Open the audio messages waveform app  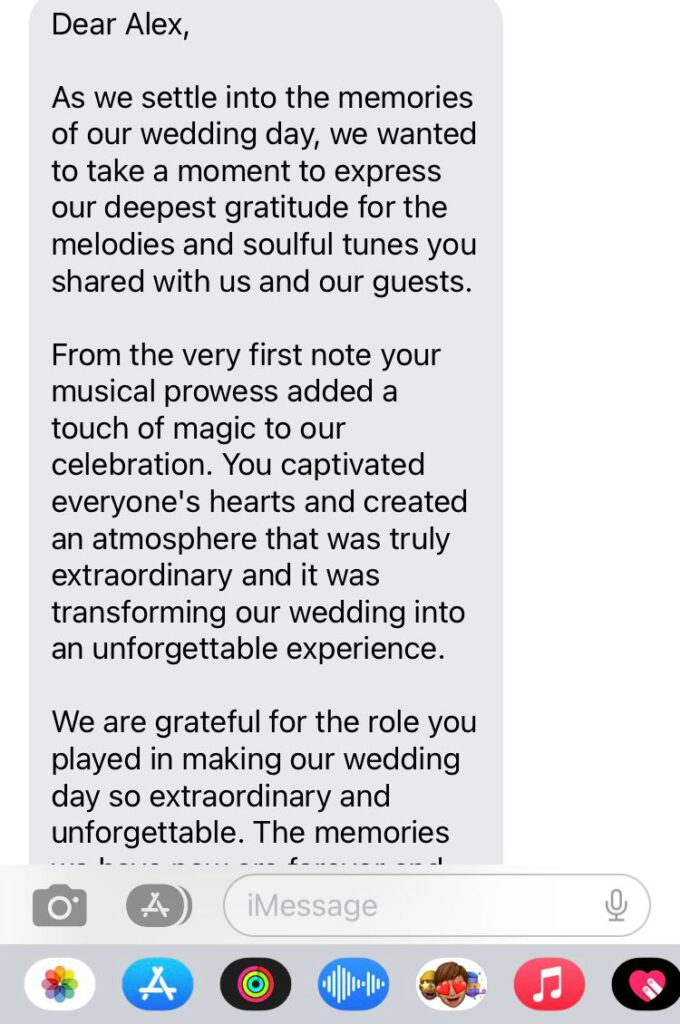(x=353, y=985)
